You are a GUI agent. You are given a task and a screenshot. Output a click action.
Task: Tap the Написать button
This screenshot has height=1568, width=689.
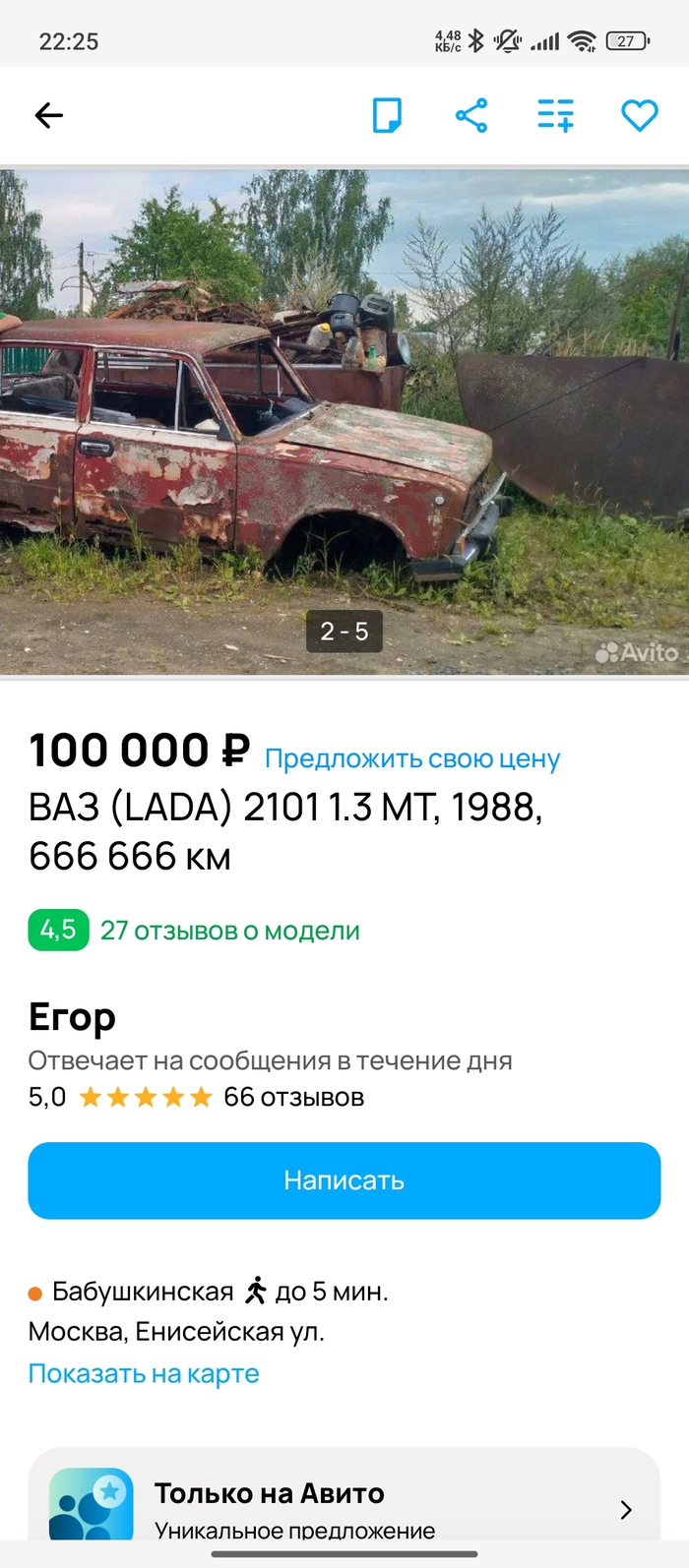point(344,1180)
